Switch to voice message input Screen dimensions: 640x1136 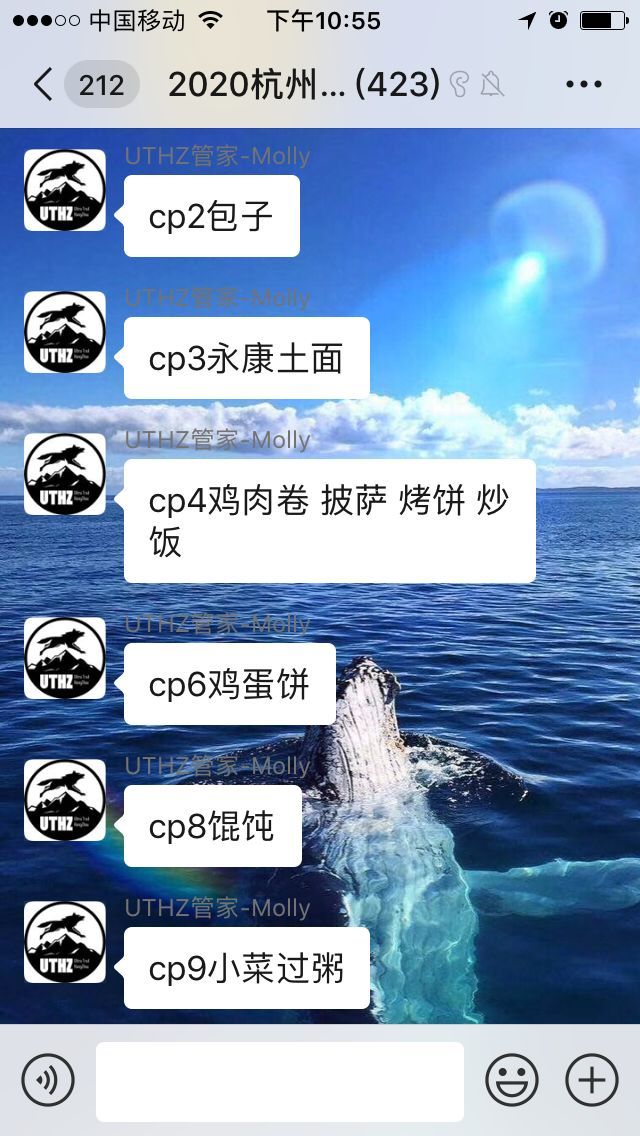(48, 1080)
